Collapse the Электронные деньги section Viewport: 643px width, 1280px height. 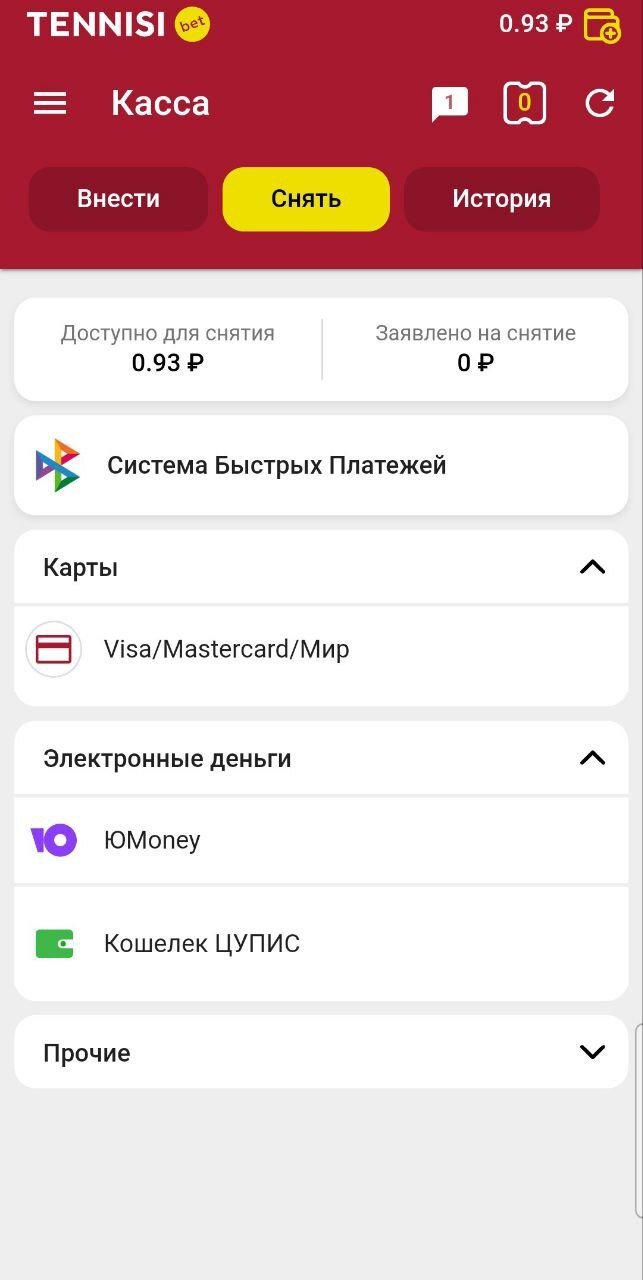[592, 758]
